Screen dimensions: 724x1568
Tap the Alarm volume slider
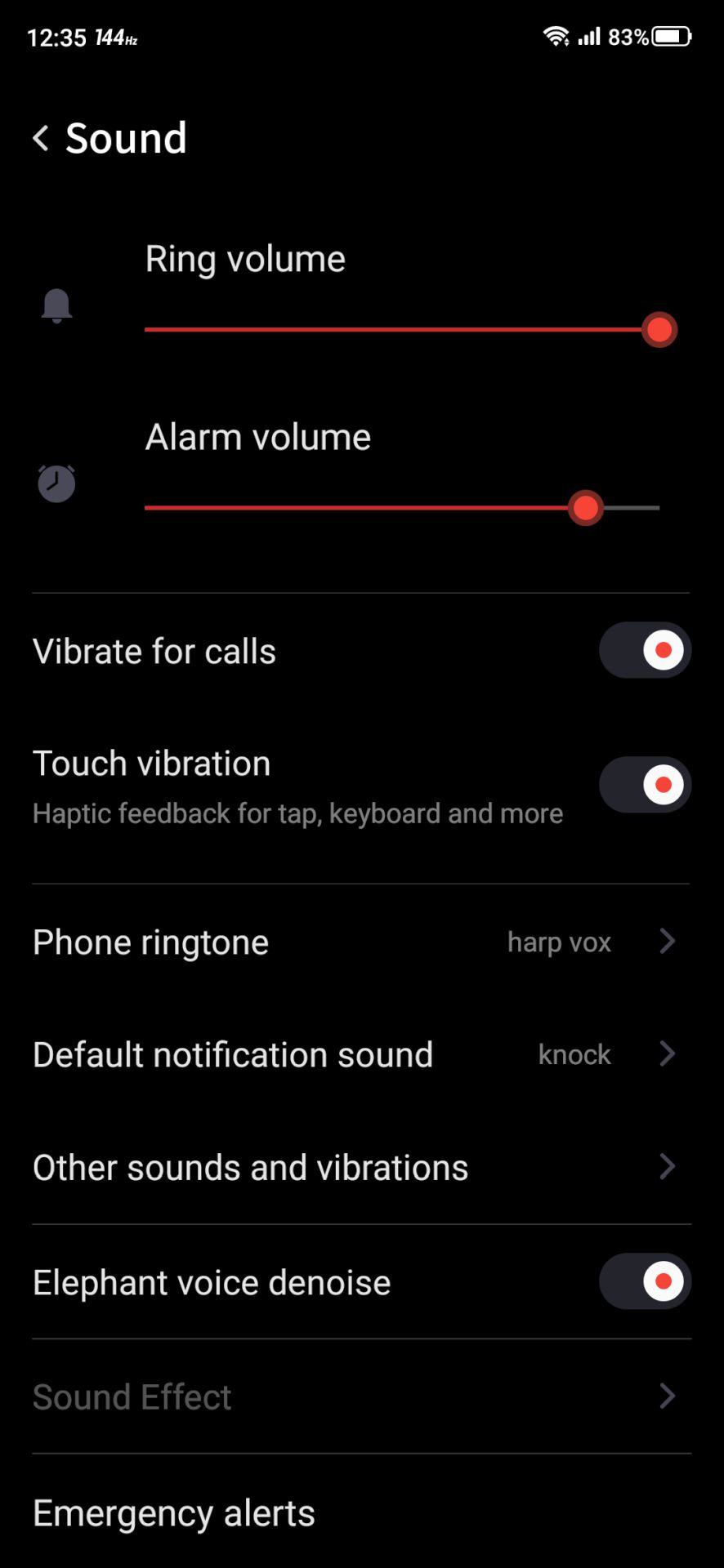[402, 508]
